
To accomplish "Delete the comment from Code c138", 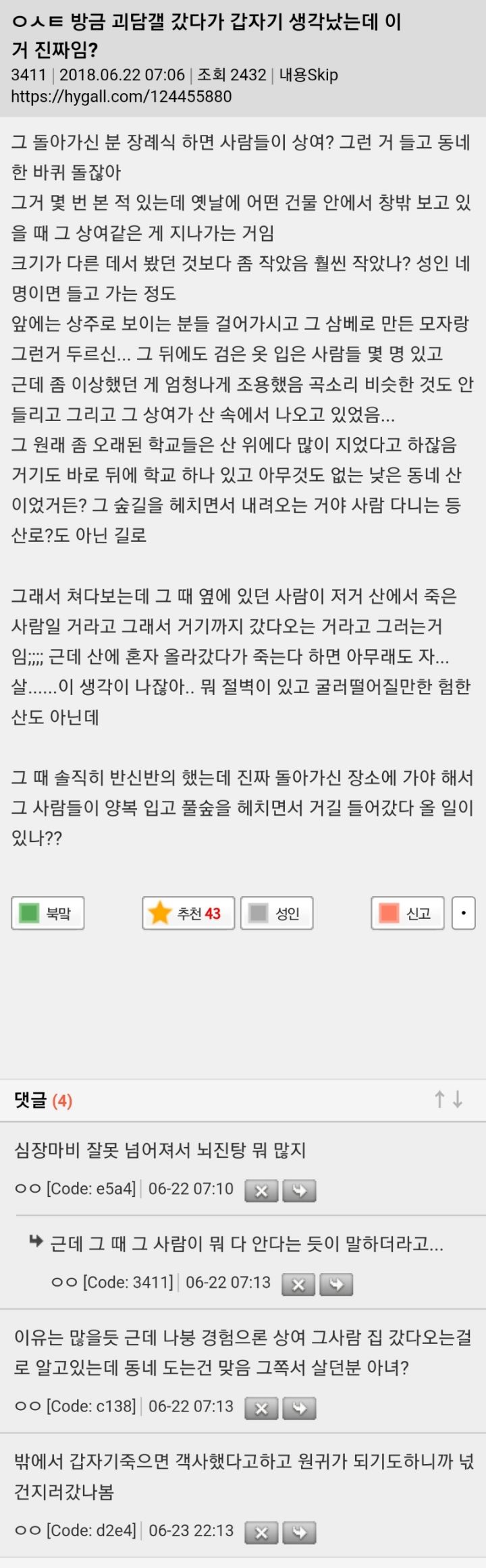I will coord(261,1409).
